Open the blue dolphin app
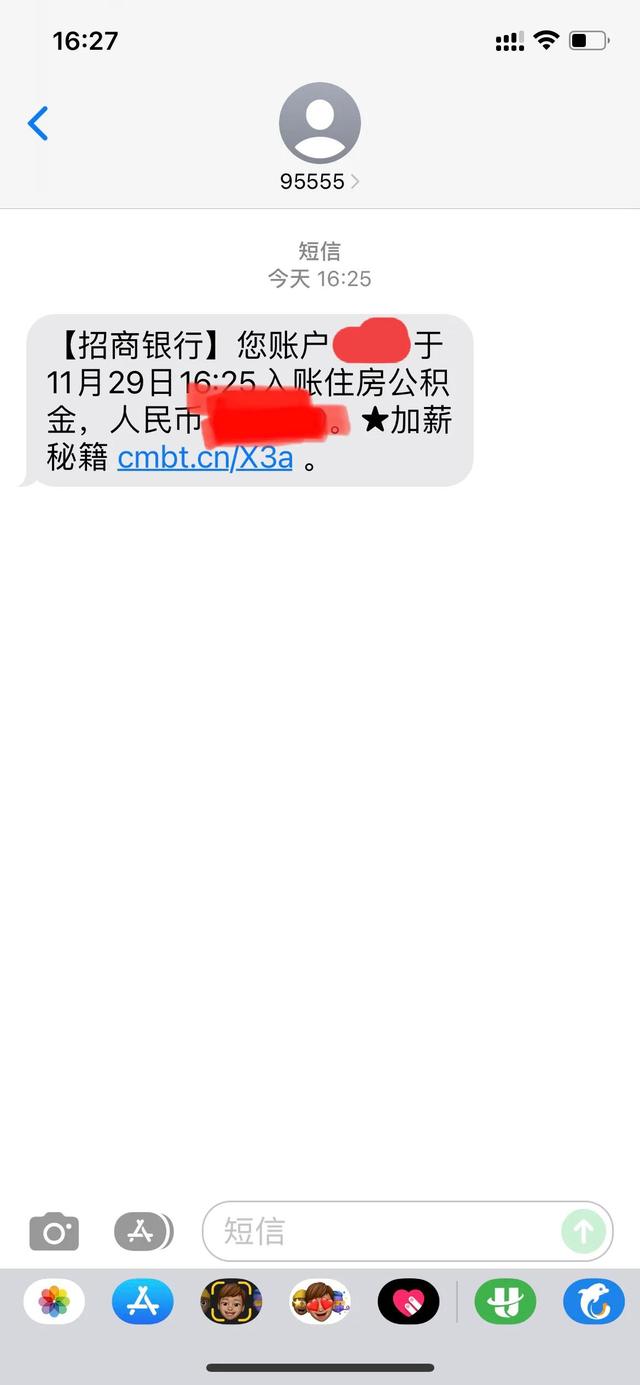Viewport: 640px width, 1385px height. point(594,1302)
